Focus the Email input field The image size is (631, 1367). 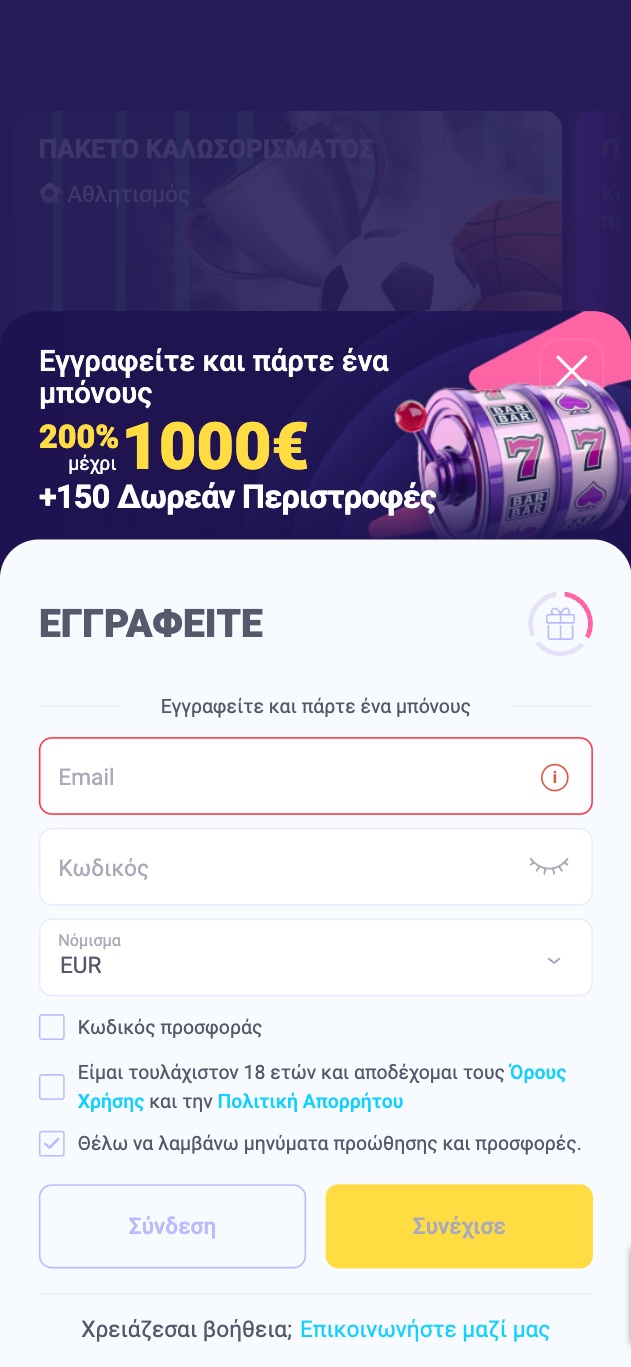coord(290,777)
